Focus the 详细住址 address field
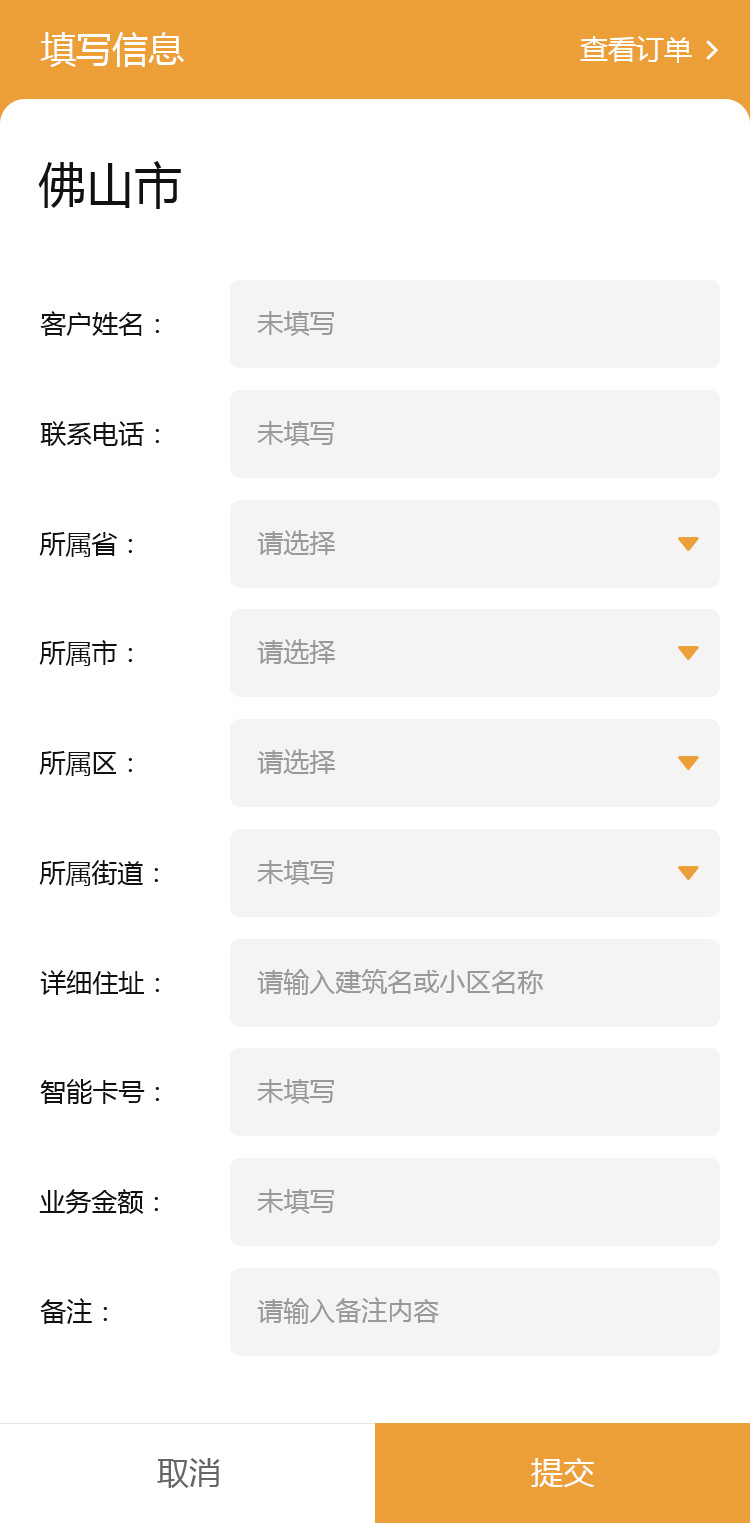Viewport: 750px width, 1523px height. (x=474, y=983)
